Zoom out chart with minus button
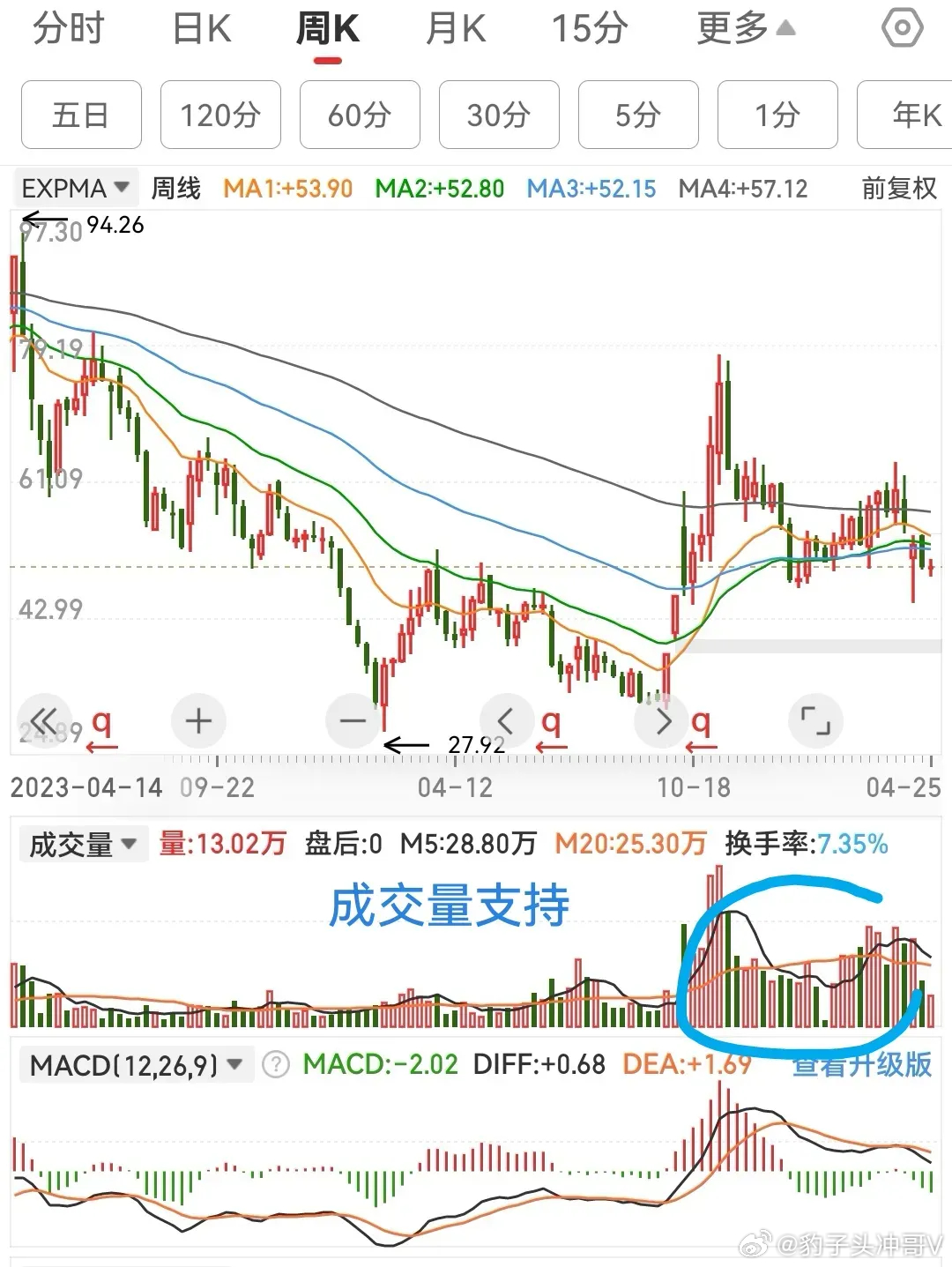Viewport: 952px width, 1267px height. tap(353, 721)
